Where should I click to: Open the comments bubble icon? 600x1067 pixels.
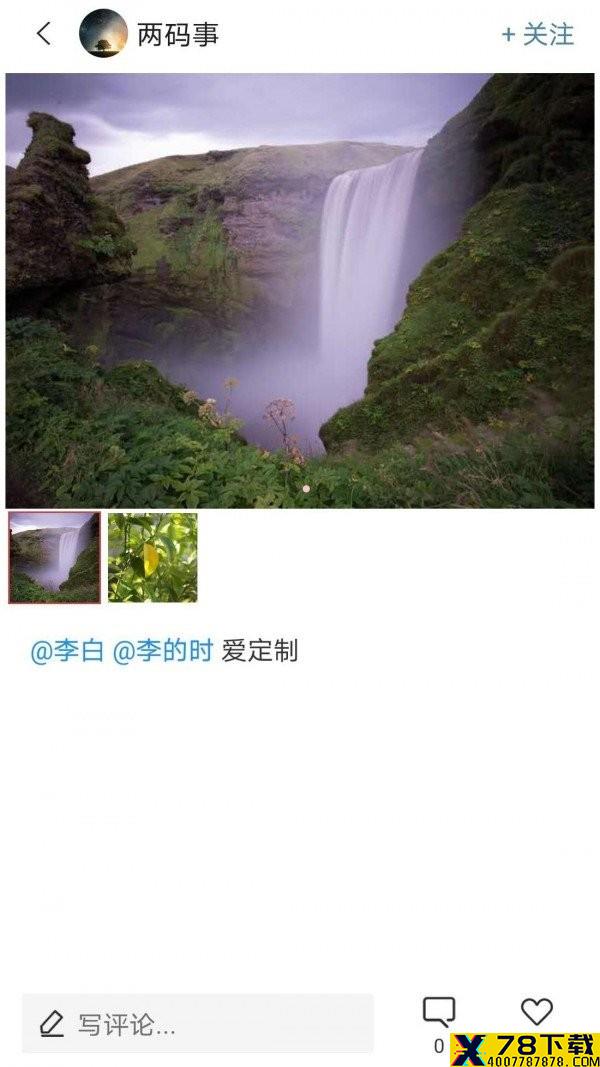439,1013
